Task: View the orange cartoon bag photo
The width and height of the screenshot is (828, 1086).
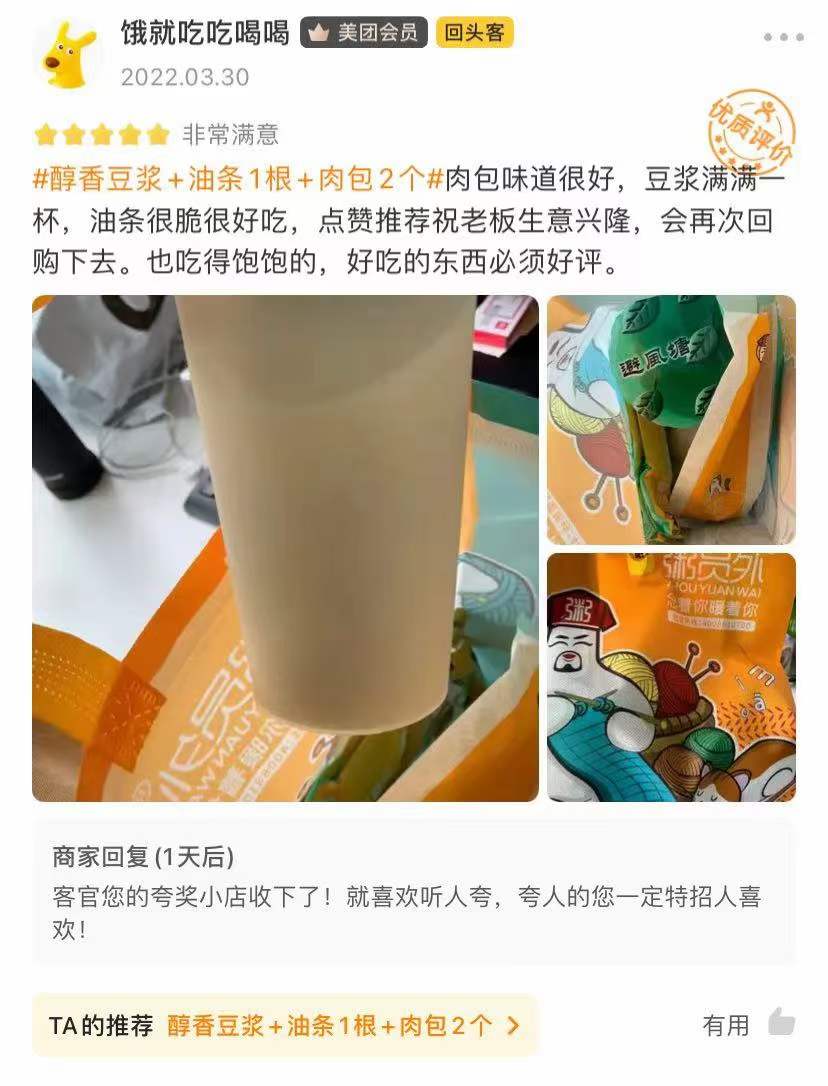Action: pos(671,677)
